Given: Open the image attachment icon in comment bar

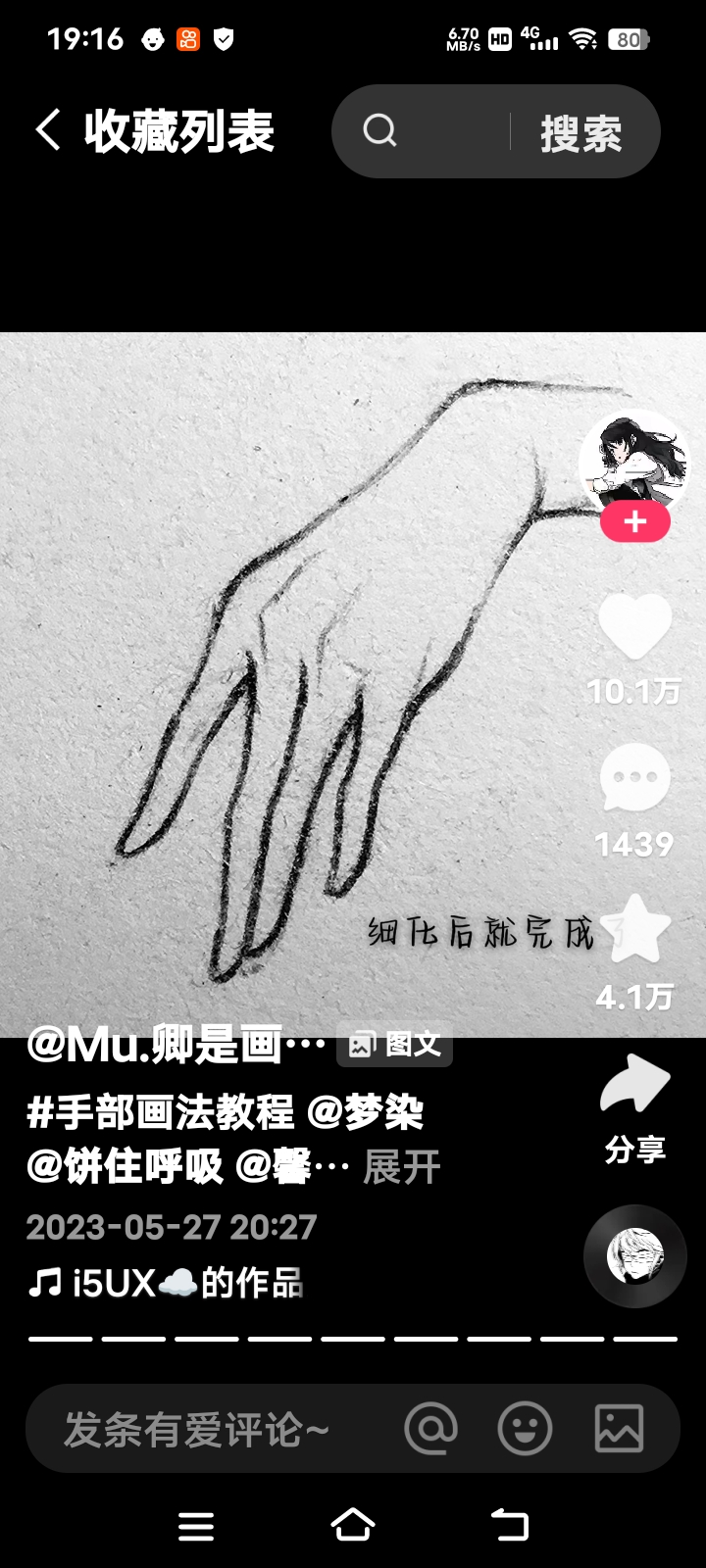Looking at the screenshot, I should coord(618,1429).
